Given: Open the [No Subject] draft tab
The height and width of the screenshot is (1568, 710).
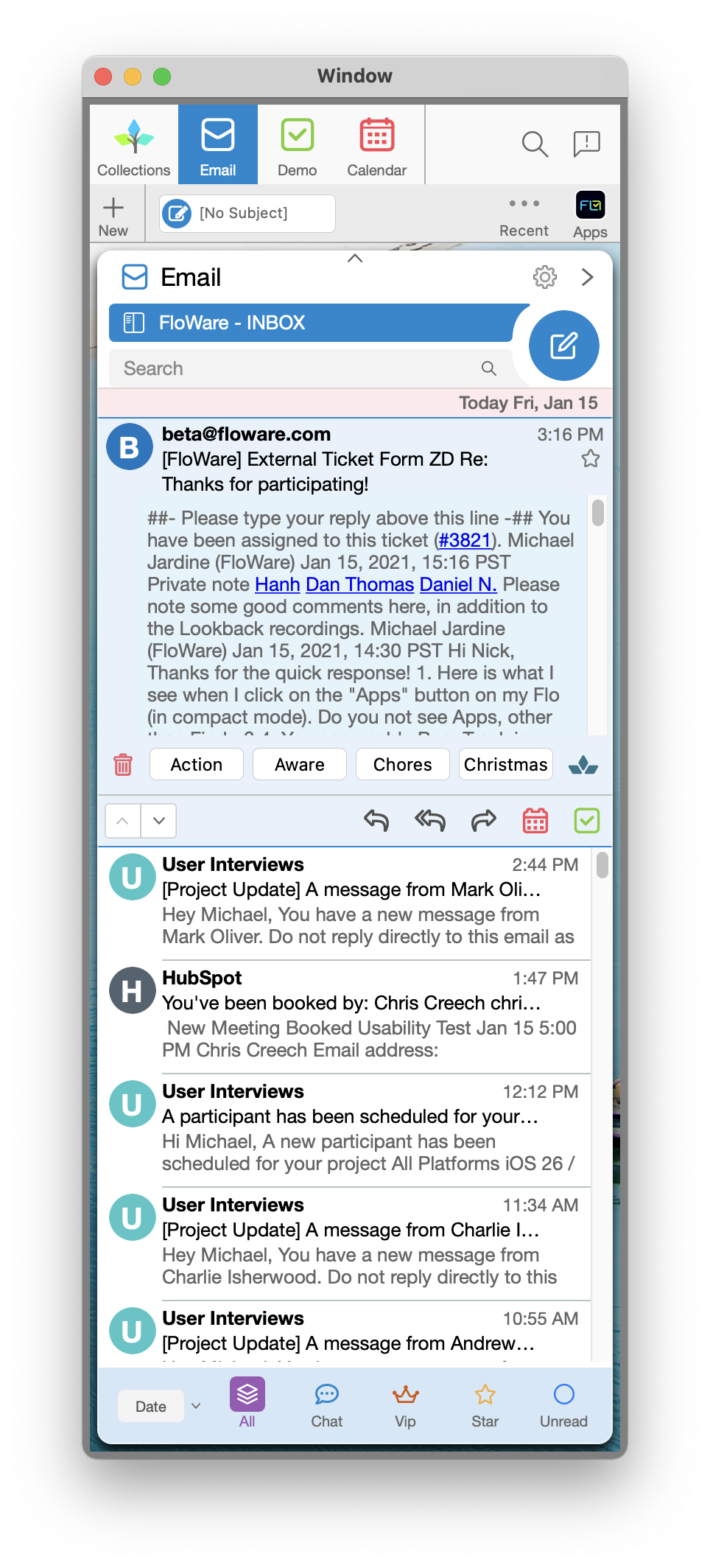Looking at the screenshot, I should [x=247, y=213].
